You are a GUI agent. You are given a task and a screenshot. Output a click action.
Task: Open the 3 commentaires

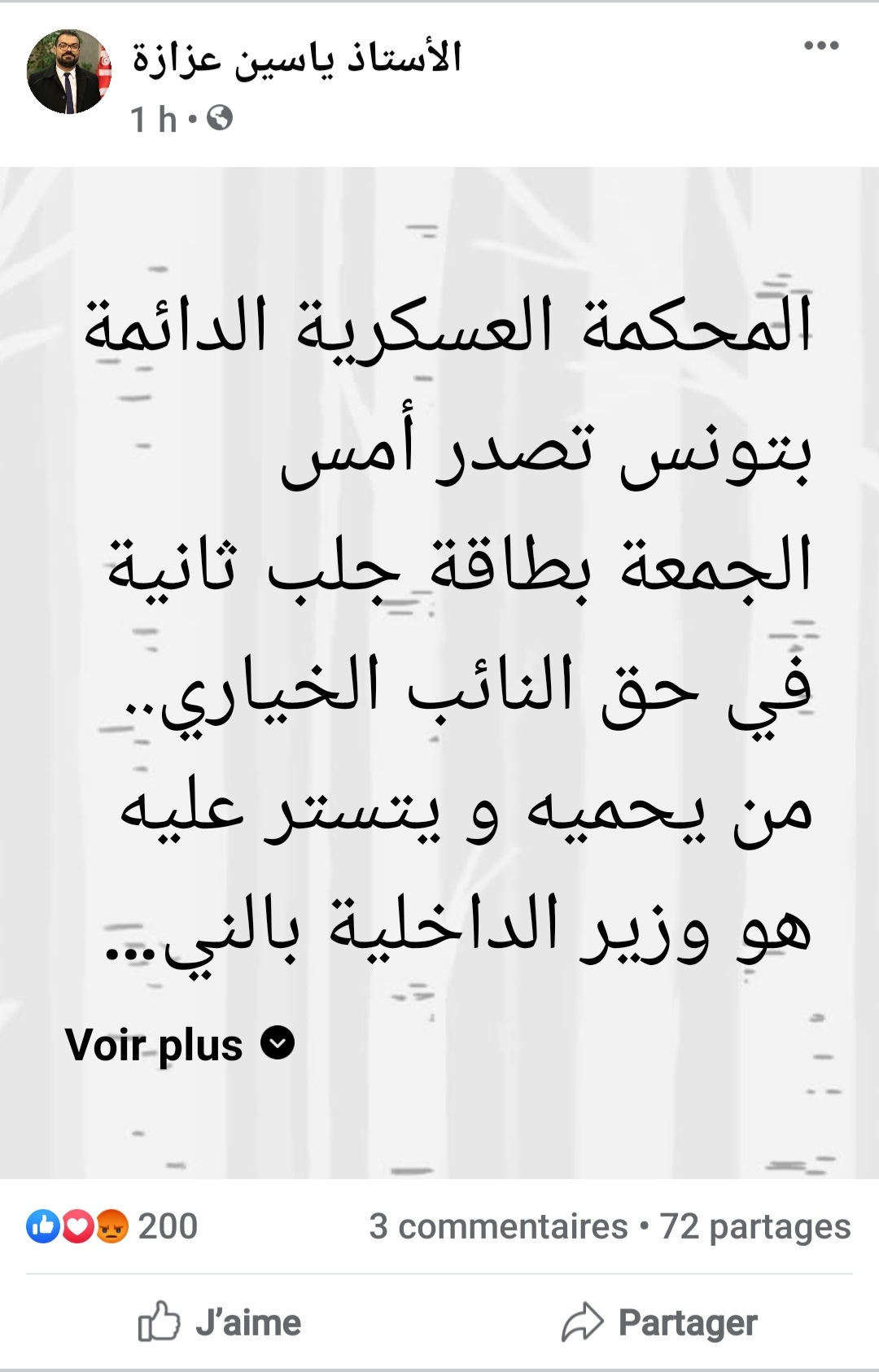[x=498, y=1226]
